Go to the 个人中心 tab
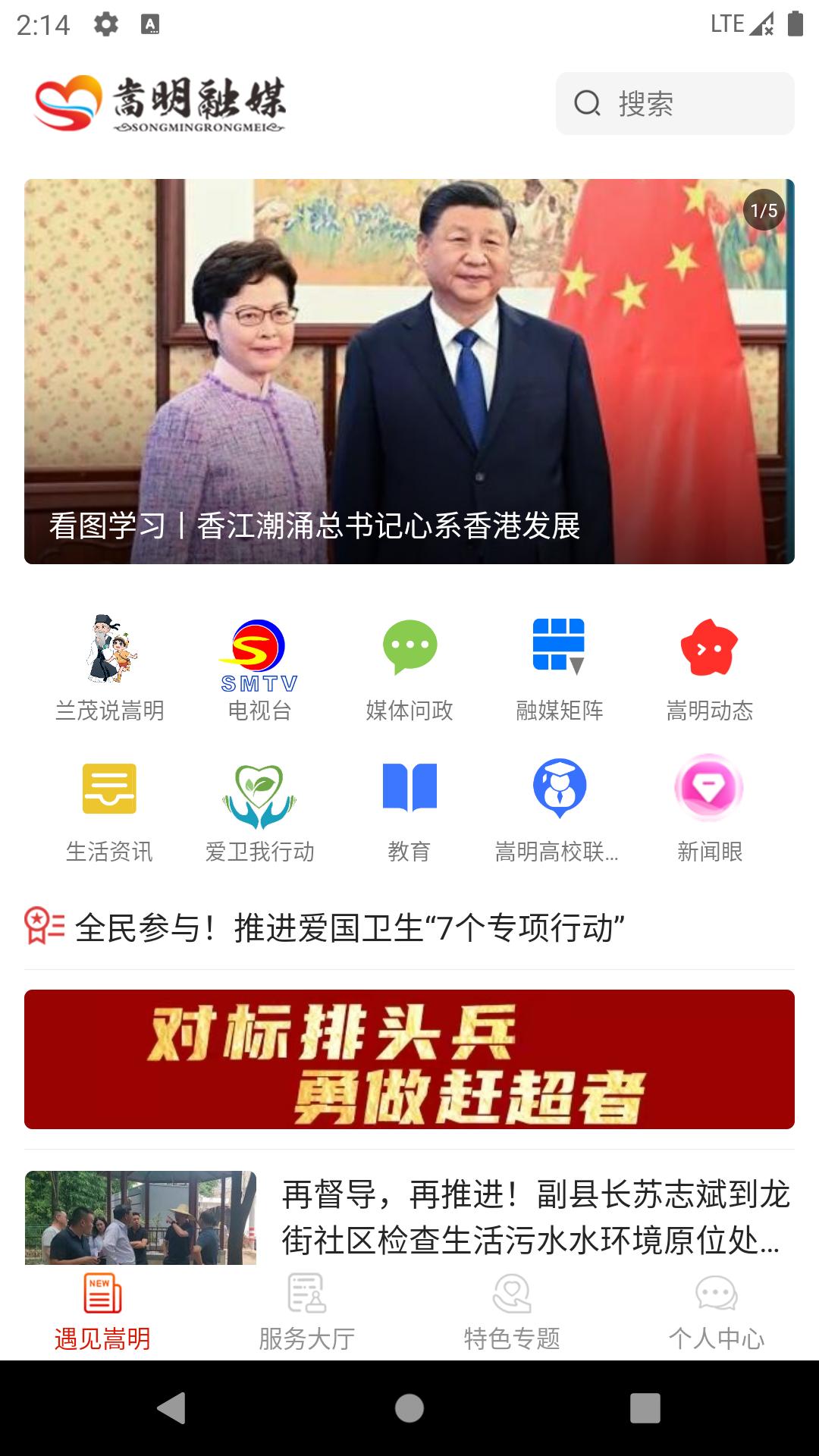 coord(717,1313)
